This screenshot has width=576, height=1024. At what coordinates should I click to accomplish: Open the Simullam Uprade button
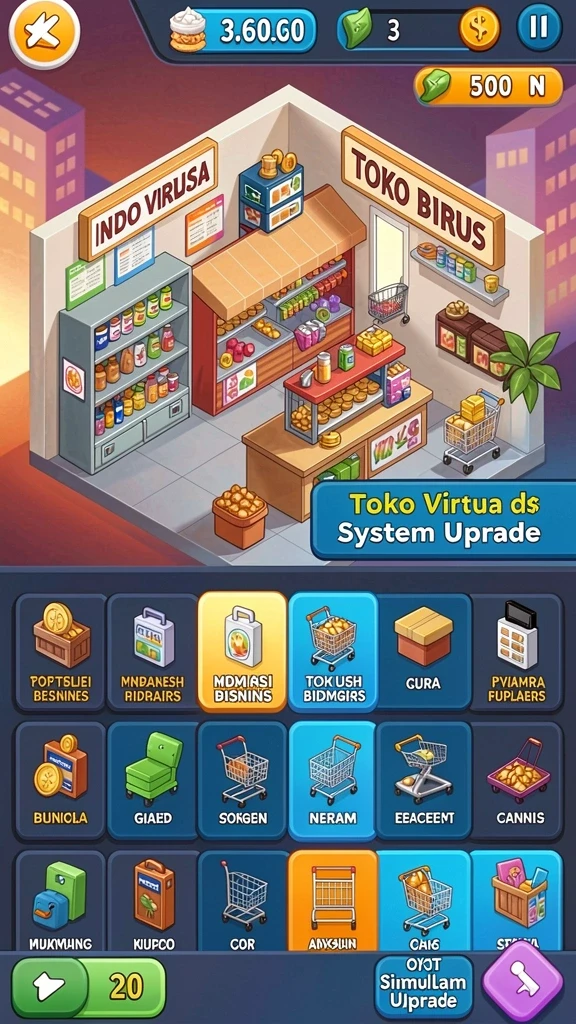pos(424,985)
